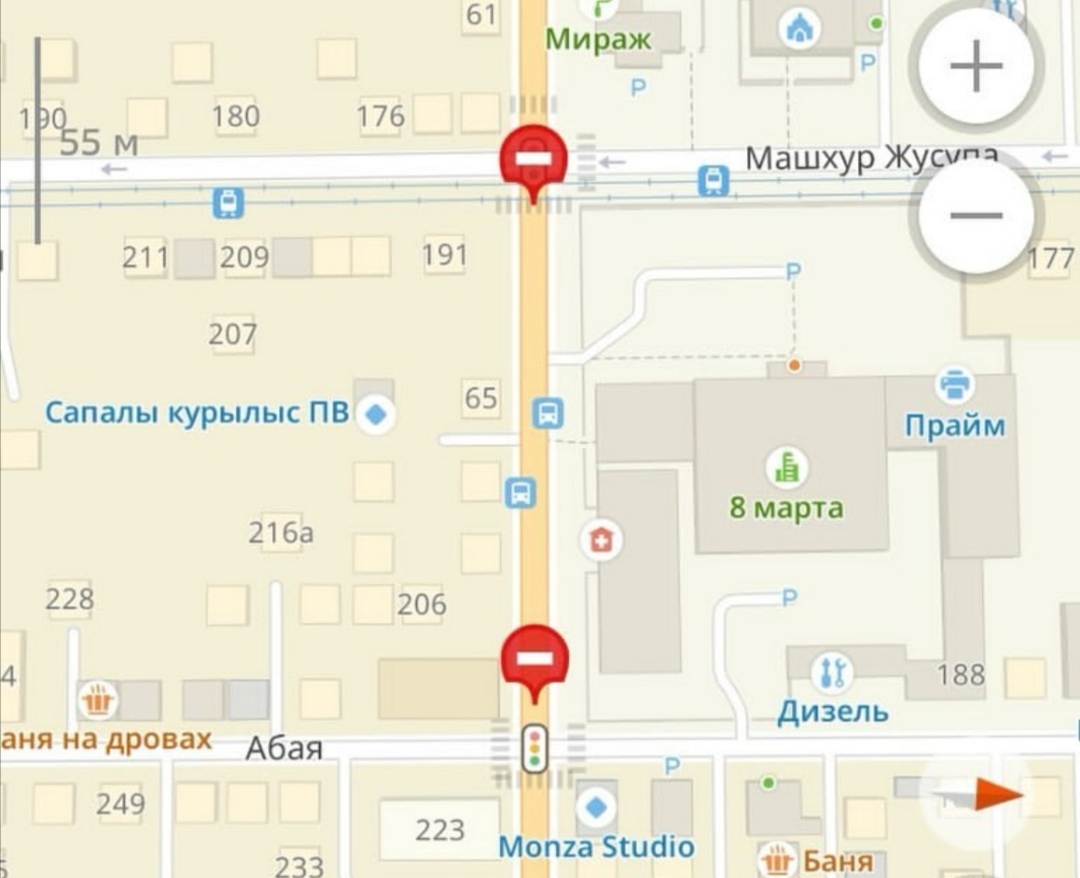Select the Дизель service marker
This screenshot has height=878, width=1080.
(831, 673)
